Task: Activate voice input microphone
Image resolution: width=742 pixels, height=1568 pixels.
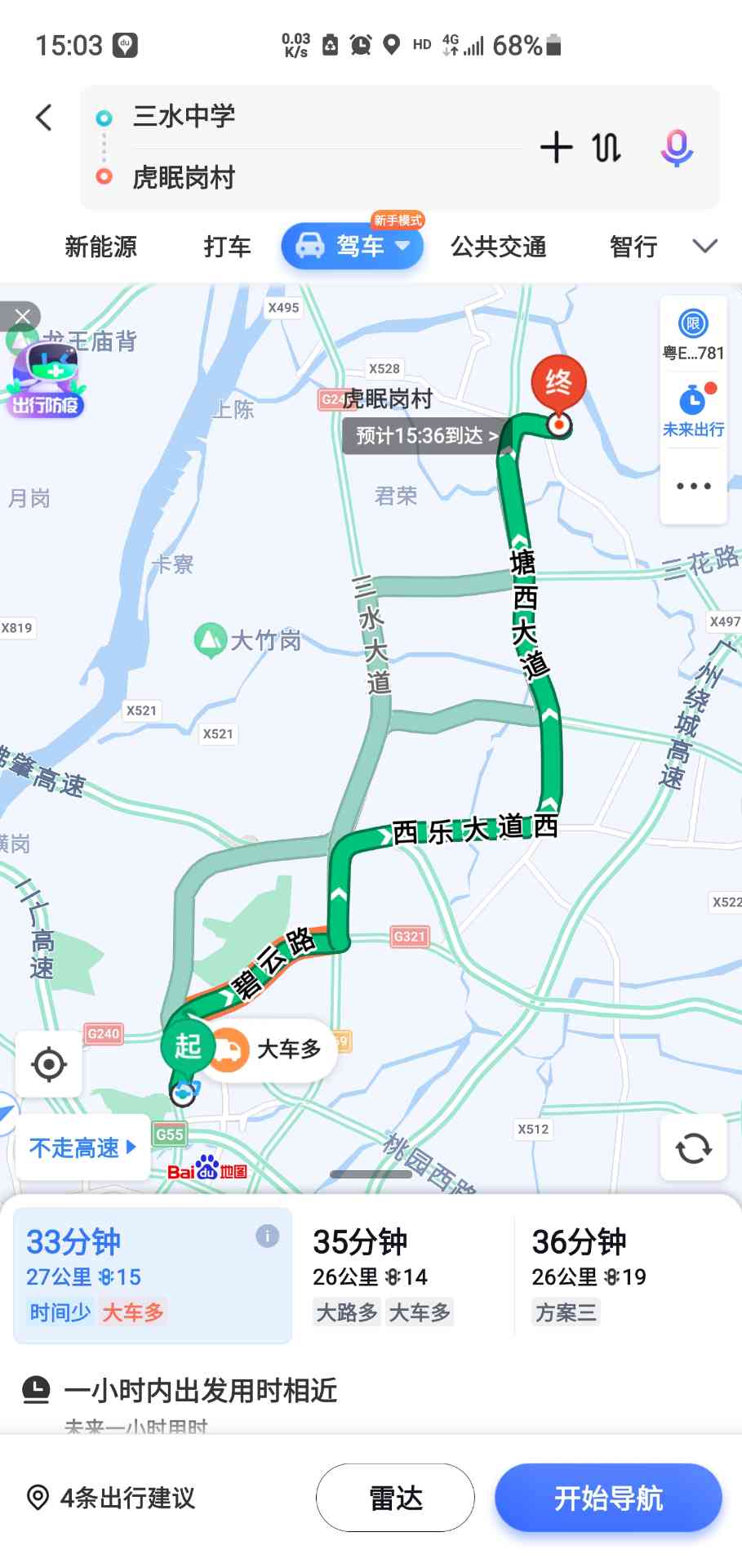Action: (676, 148)
